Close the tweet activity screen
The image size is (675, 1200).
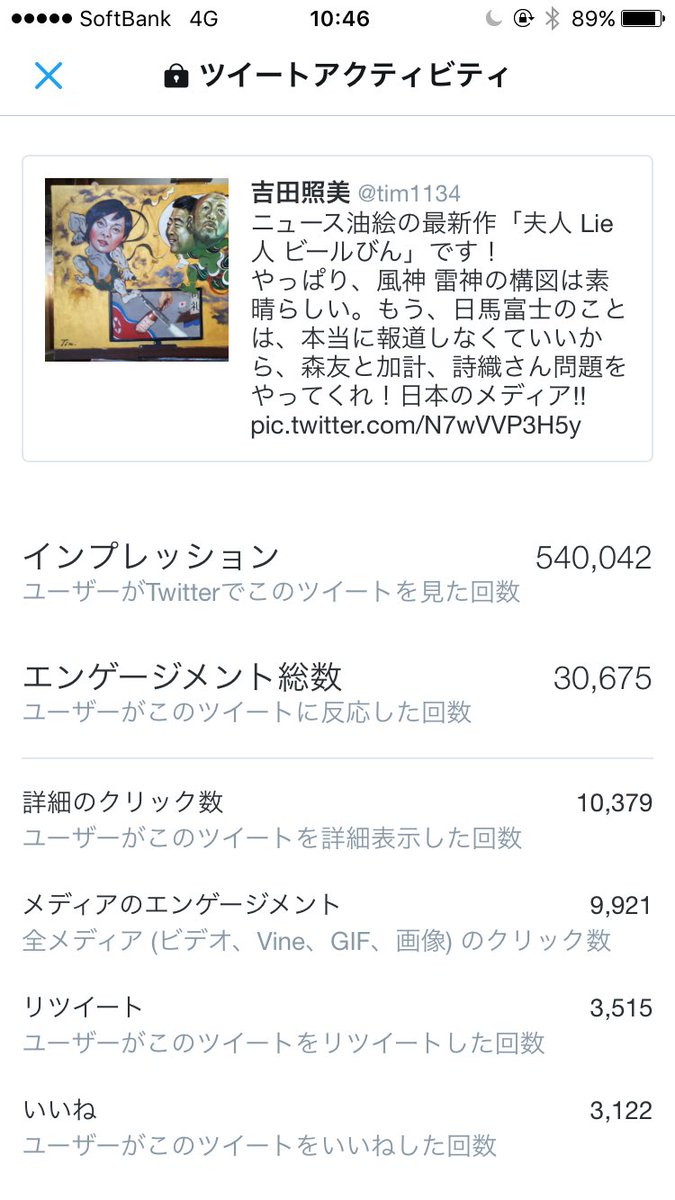48,75
